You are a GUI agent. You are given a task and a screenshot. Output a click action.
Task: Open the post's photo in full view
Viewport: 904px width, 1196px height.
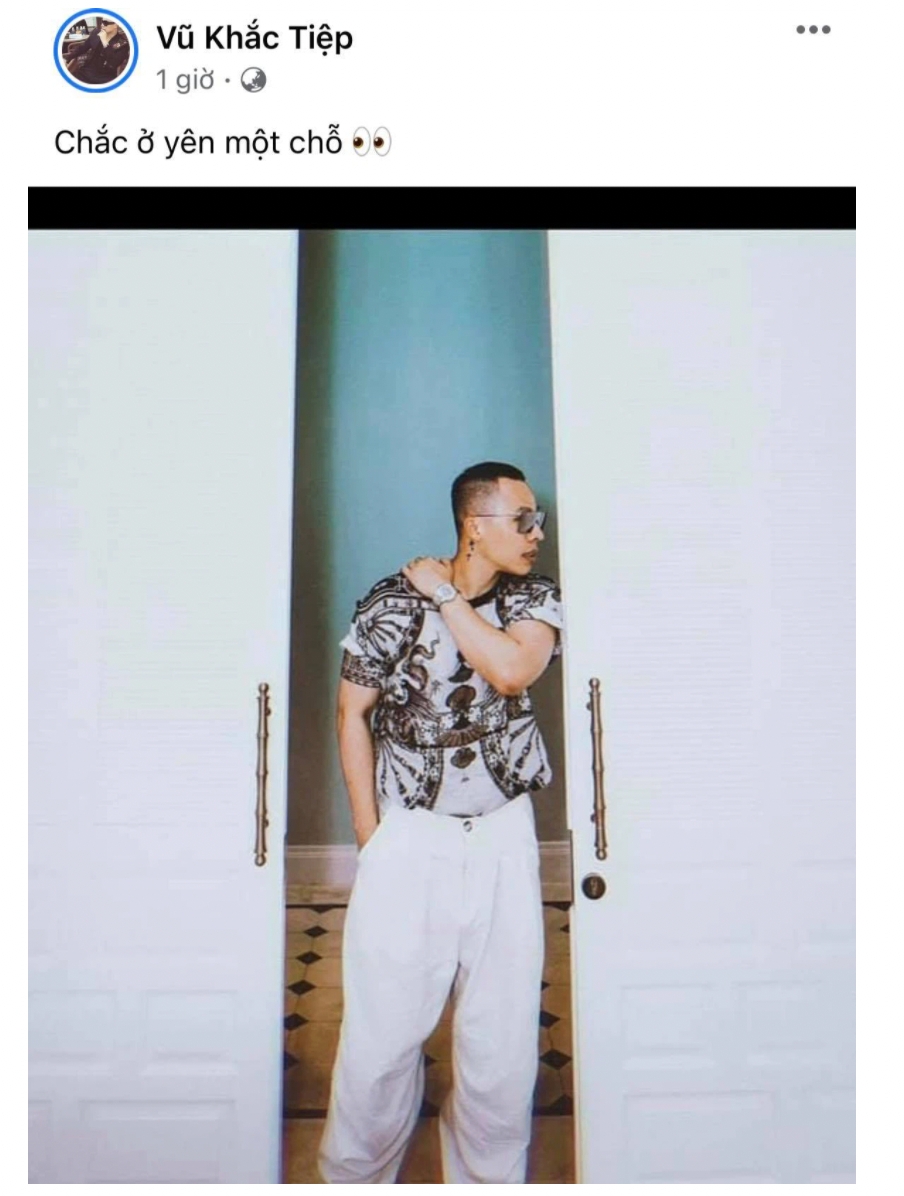tap(441, 690)
